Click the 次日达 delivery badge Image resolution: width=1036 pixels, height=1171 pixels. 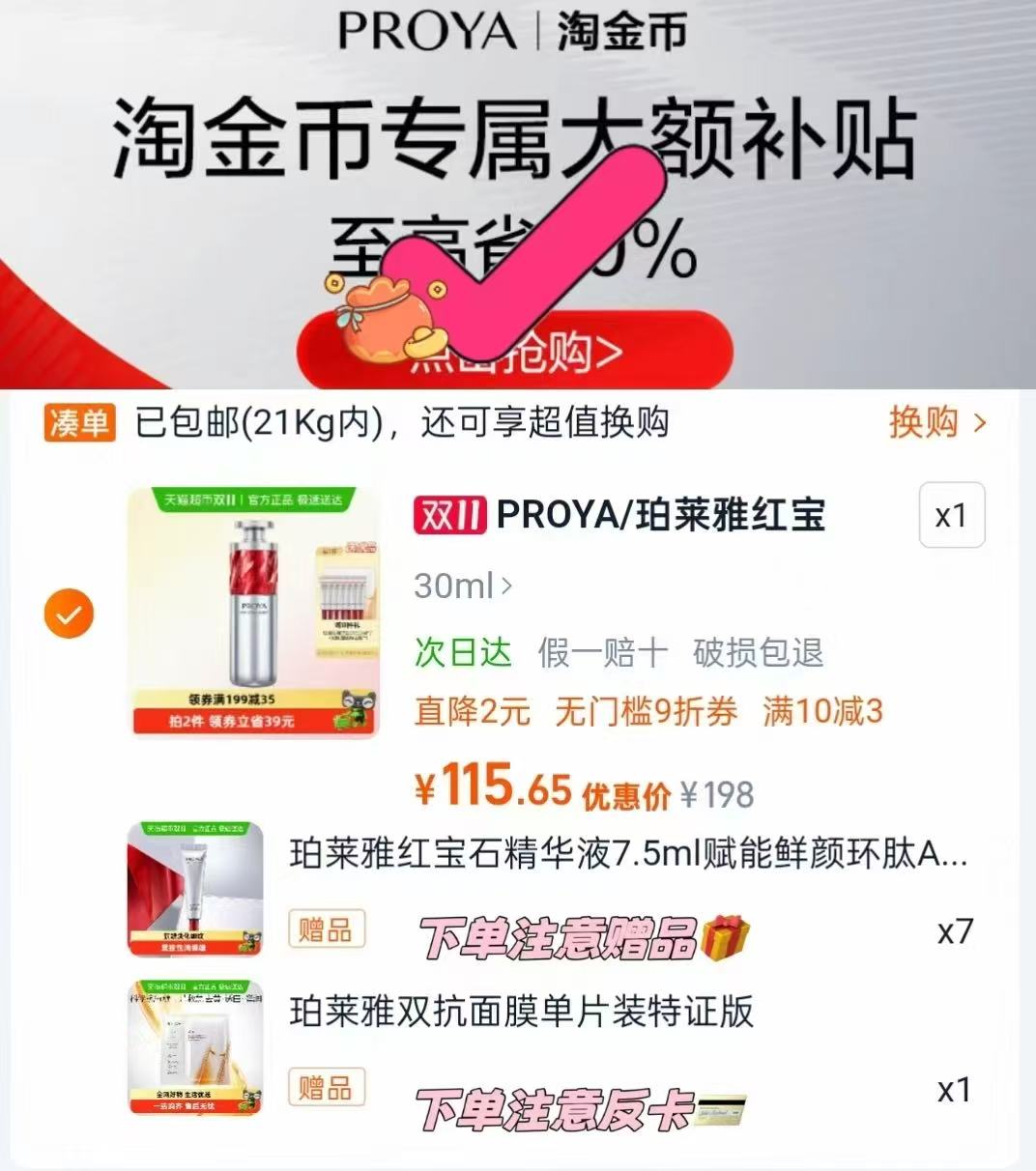coord(463,653)
